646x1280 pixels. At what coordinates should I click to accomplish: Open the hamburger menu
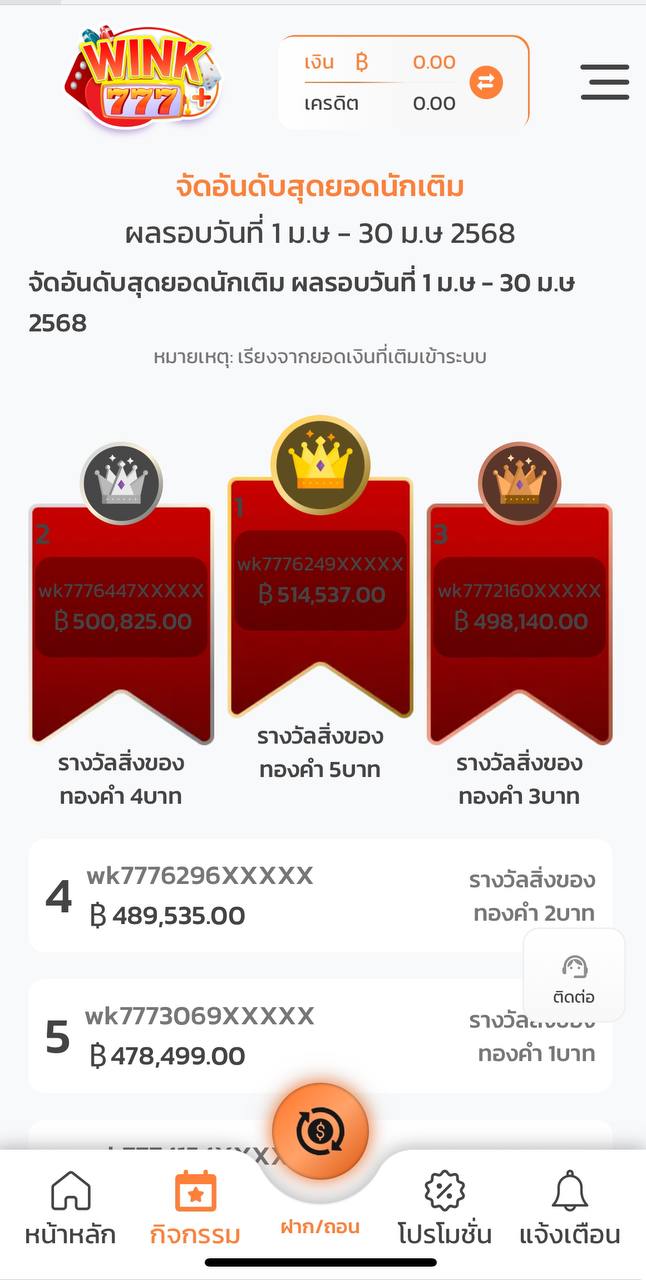point(604,82)
